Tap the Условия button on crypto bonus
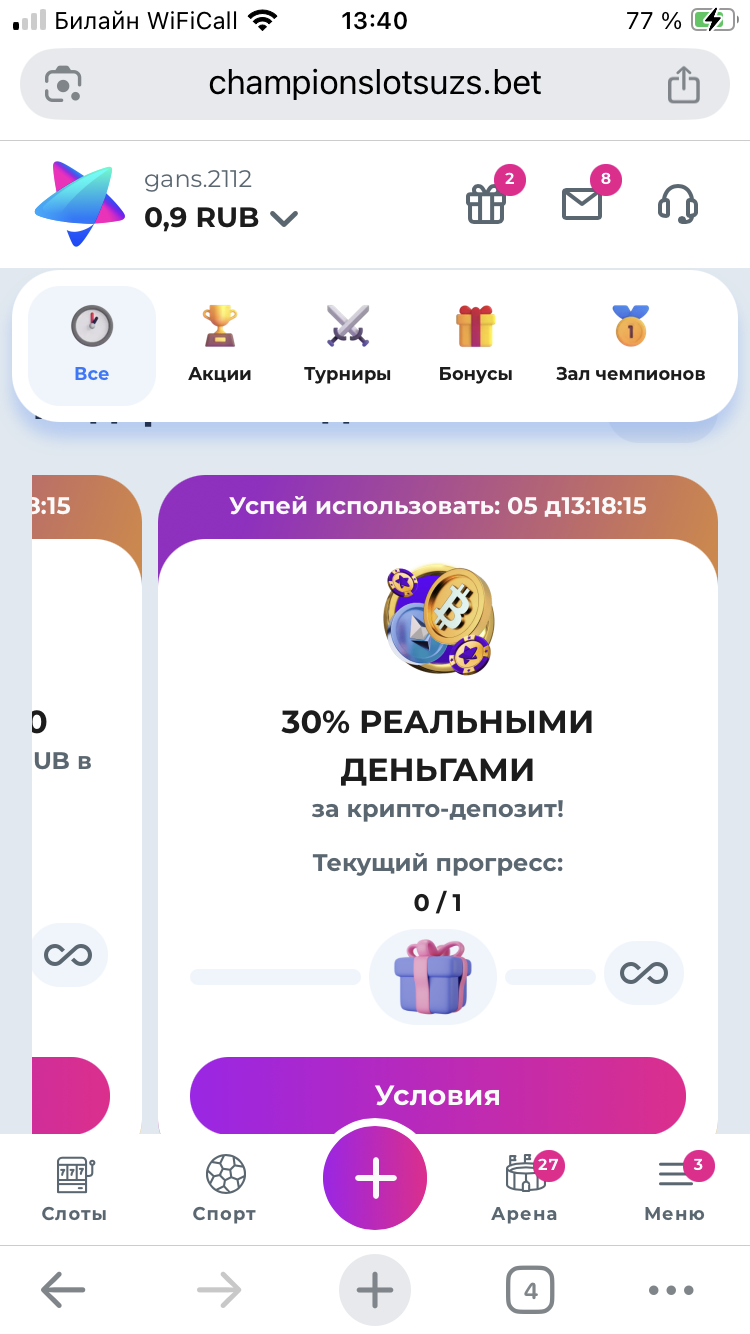The width and height of the screenshot is (750, 1334). click(x=437, y=1095)
